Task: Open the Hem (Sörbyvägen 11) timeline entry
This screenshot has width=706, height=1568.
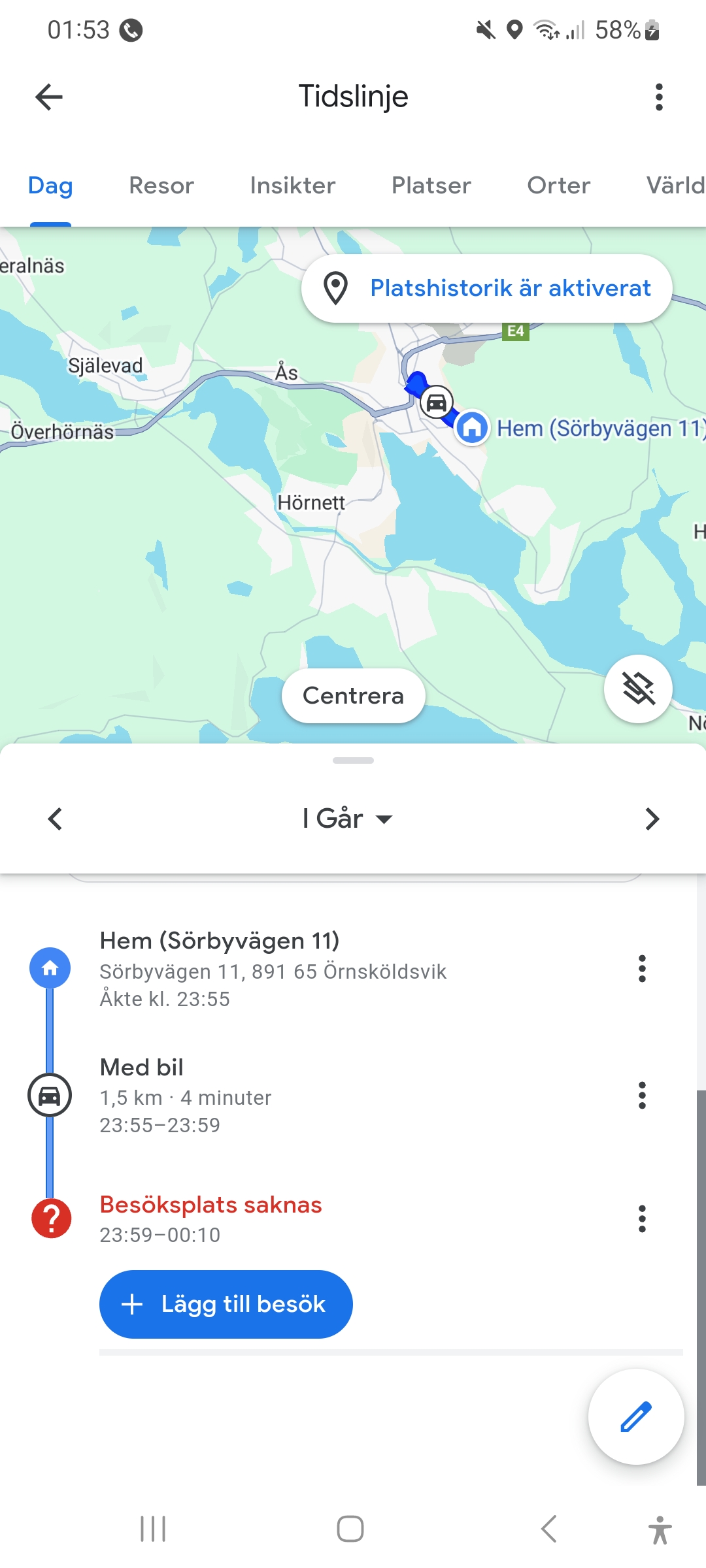Action: (x=275, y=968)
